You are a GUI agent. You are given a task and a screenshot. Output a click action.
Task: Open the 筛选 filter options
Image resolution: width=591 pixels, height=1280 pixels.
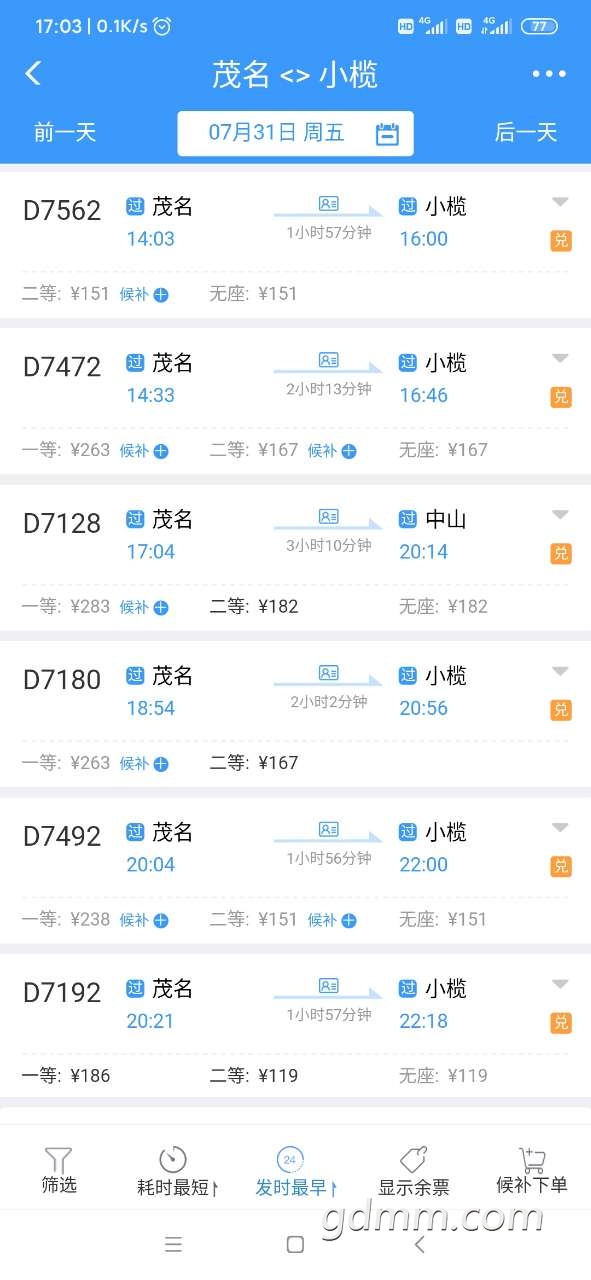[x=59, y=1172]
